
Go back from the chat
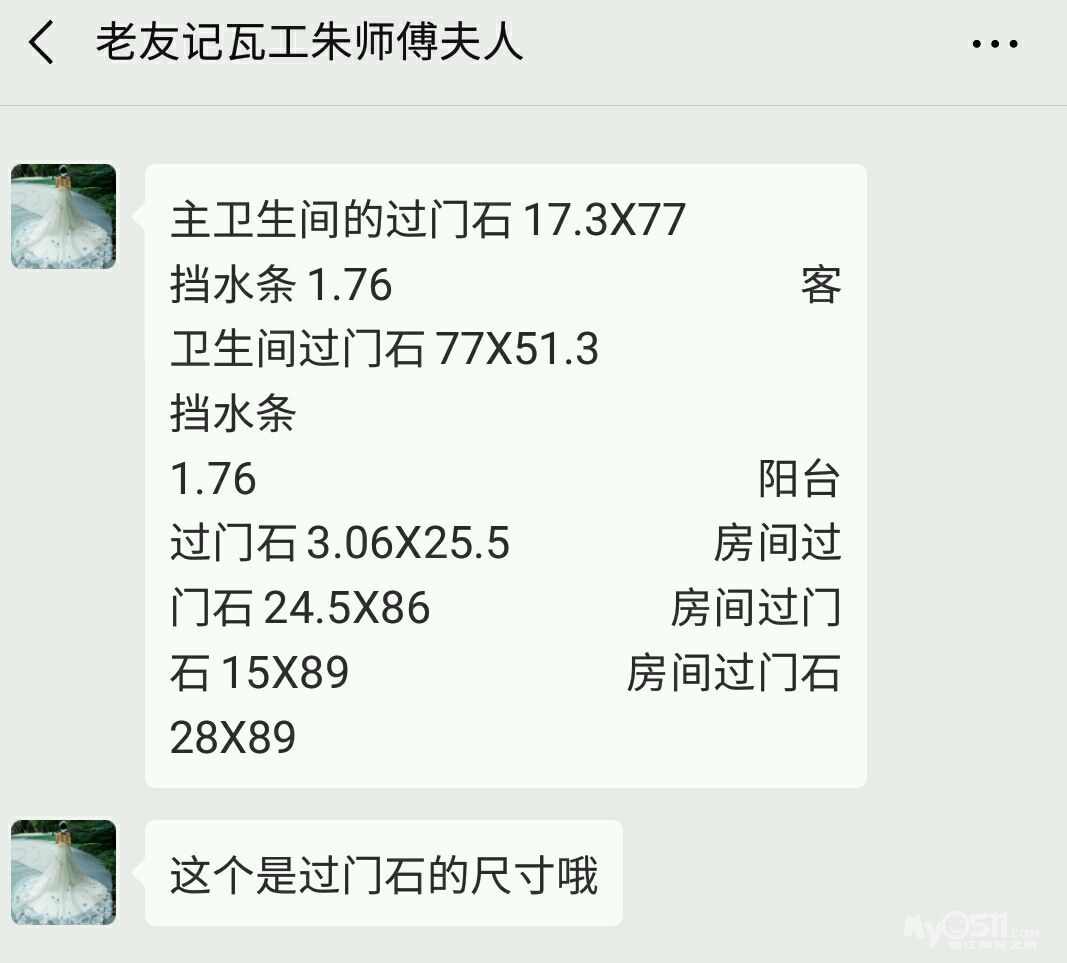tap(41, 42)
